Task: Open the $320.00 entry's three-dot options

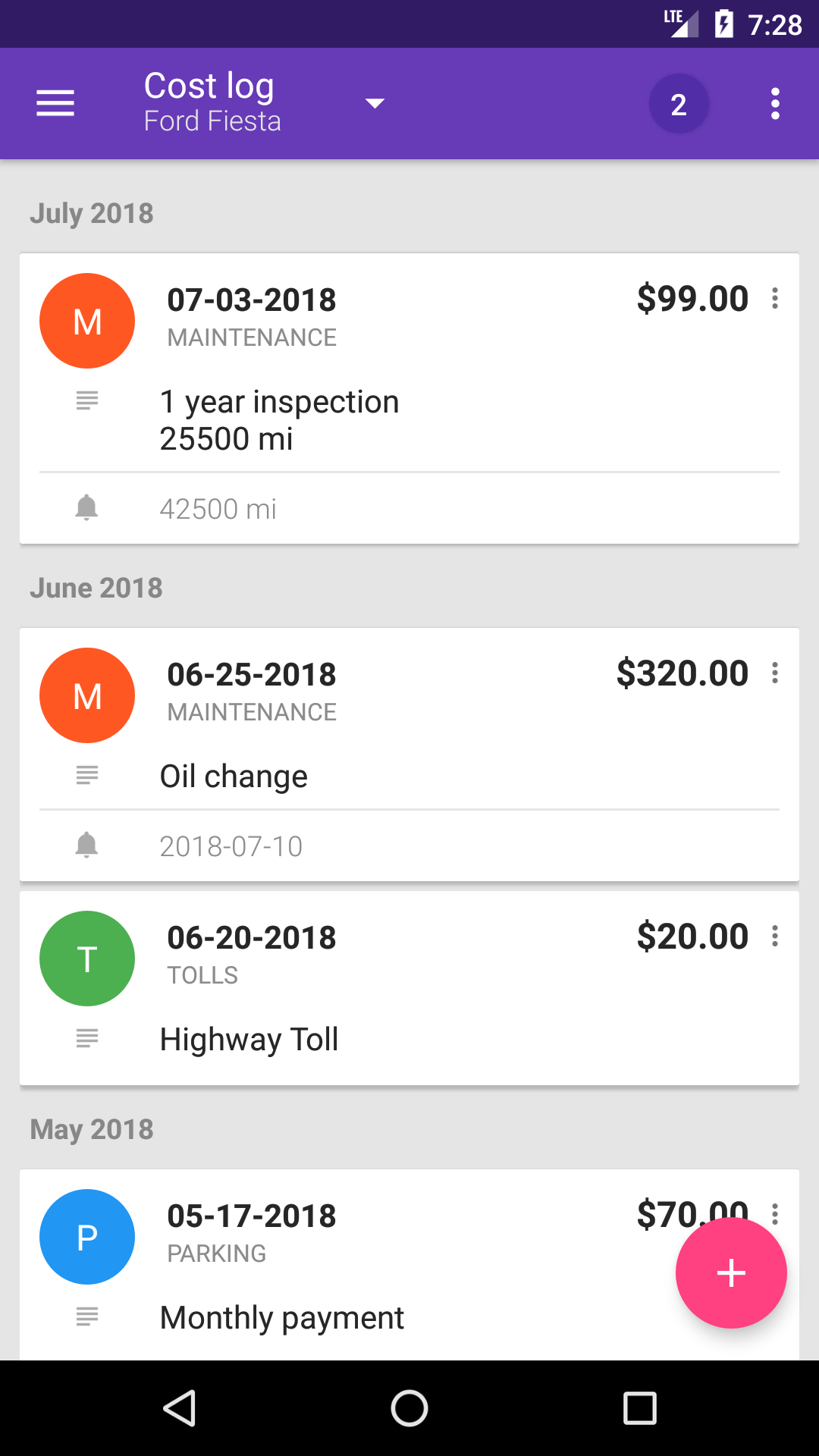Action: (775, 673)
